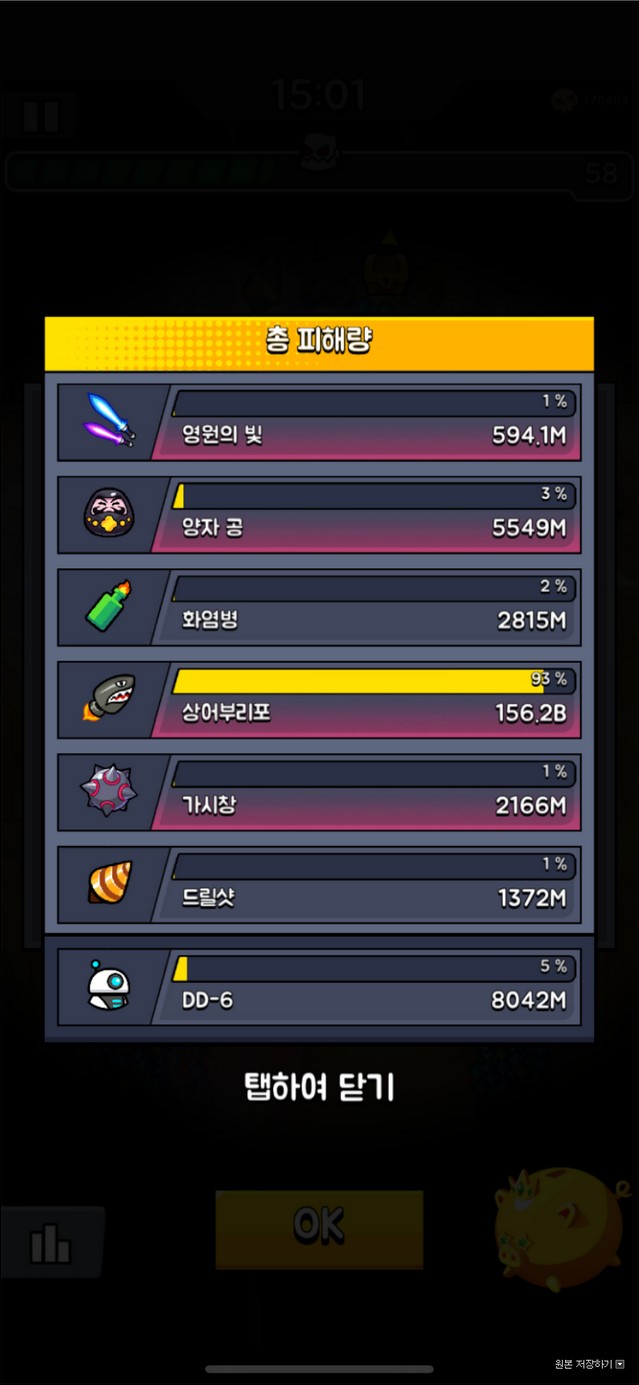Pause the game

point(41,113)
